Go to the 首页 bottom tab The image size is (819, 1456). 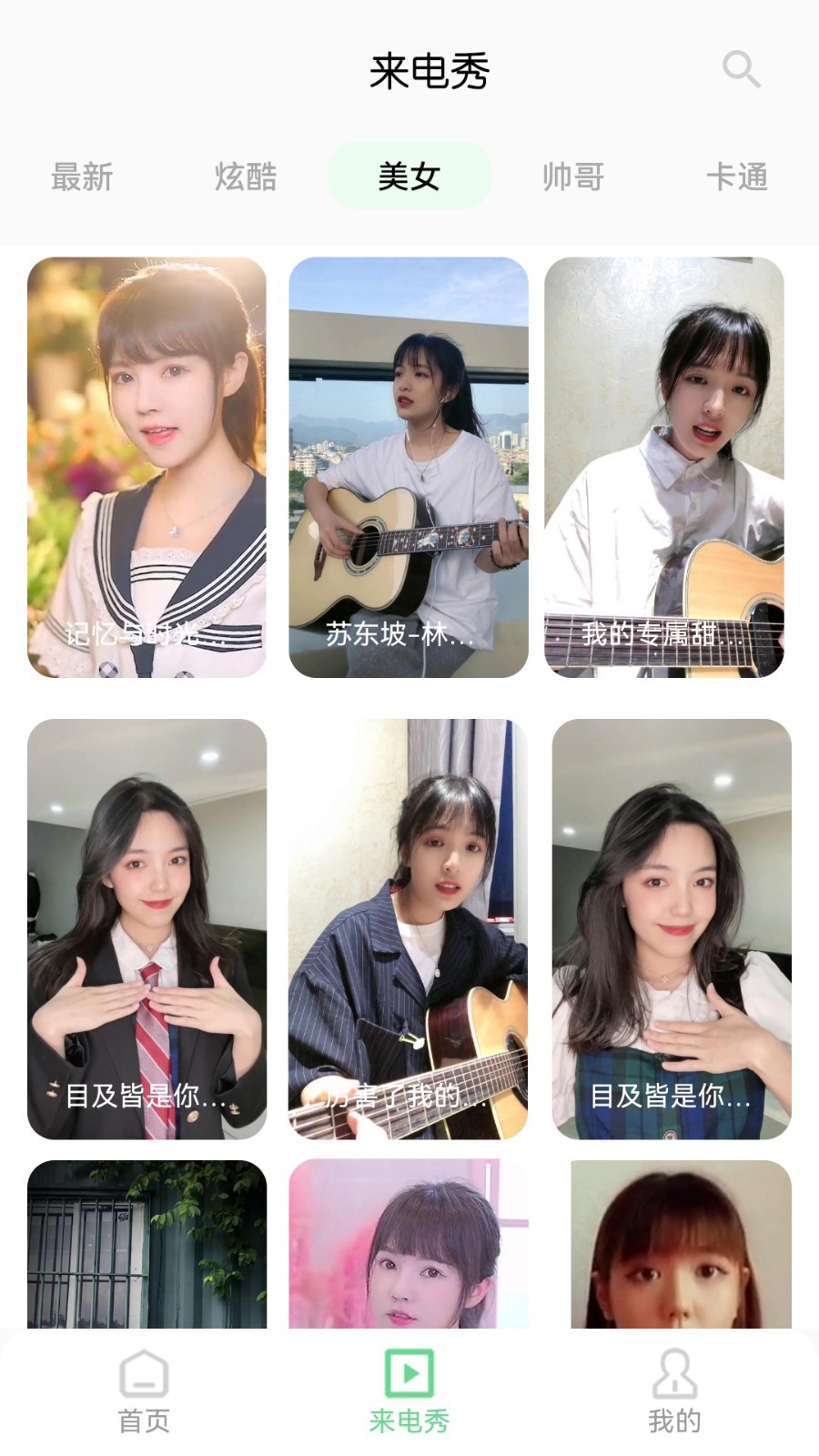[x=144, y=1391]
